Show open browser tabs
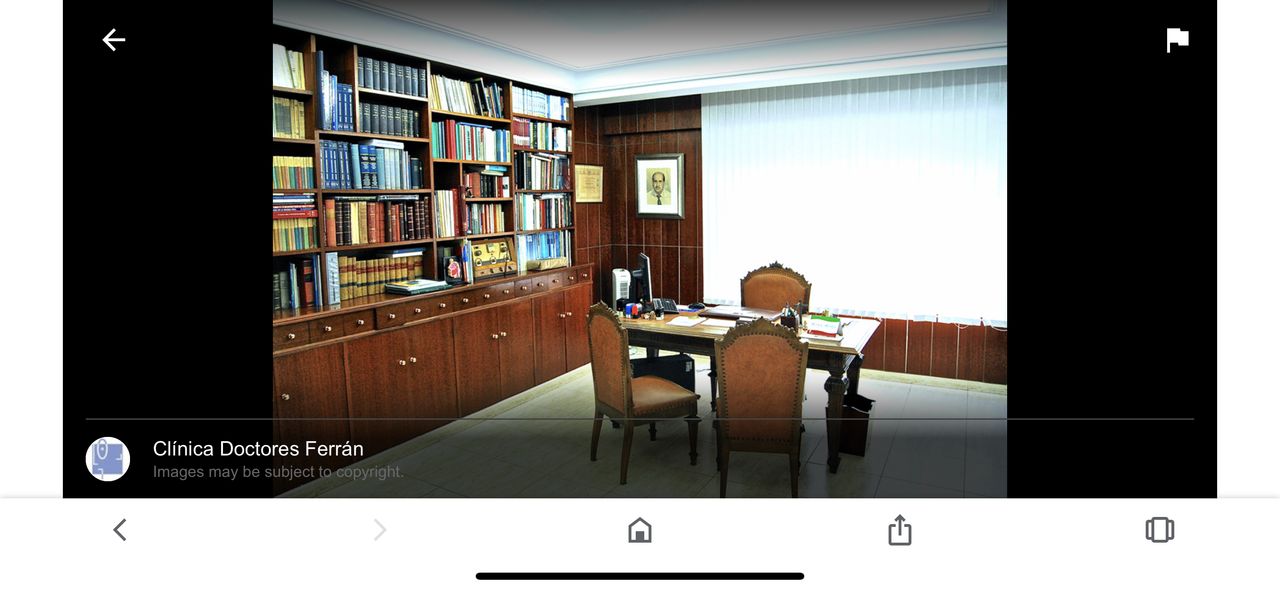 pos(1159,530)
